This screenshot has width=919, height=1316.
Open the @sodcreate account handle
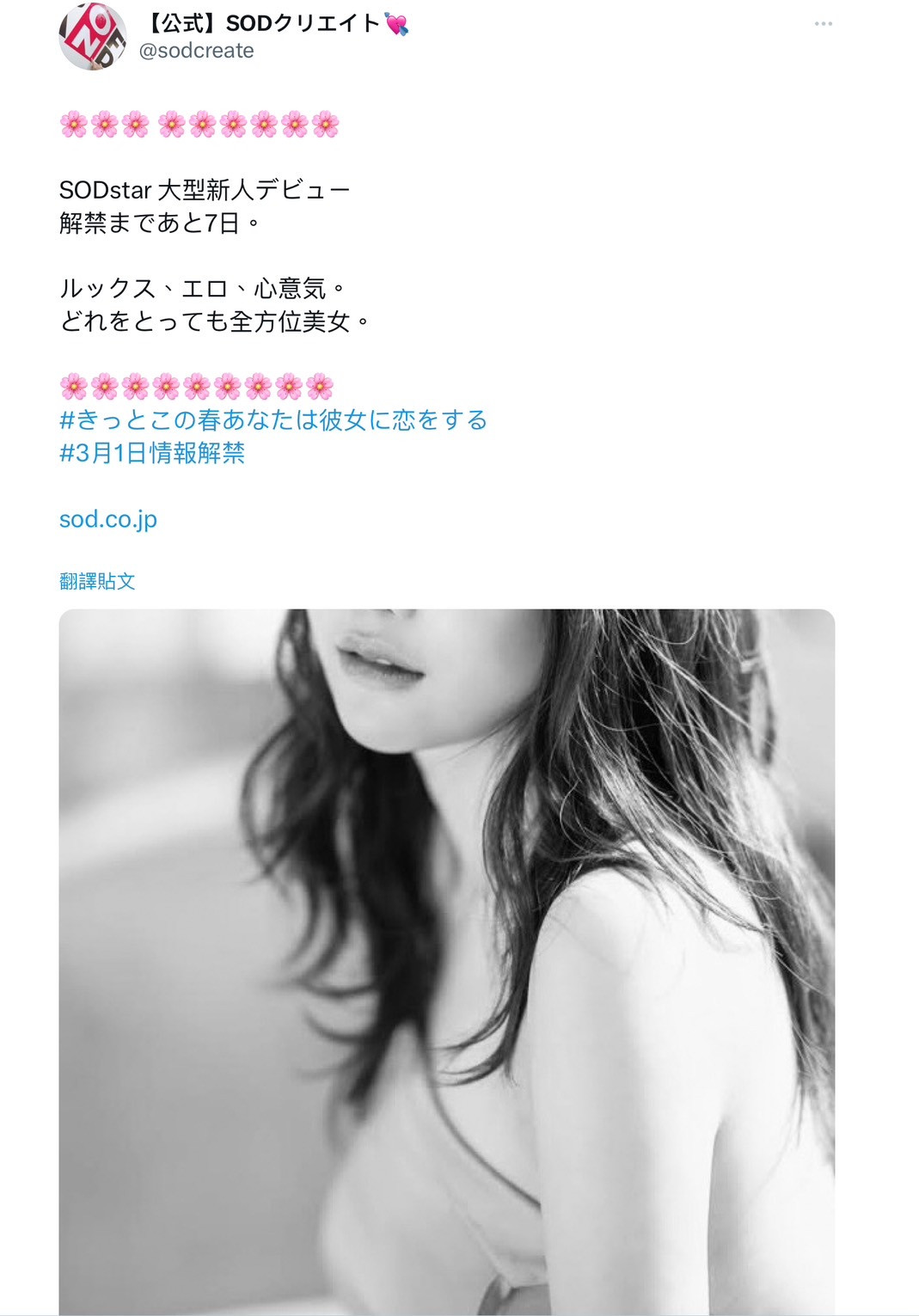click(196, 51)
